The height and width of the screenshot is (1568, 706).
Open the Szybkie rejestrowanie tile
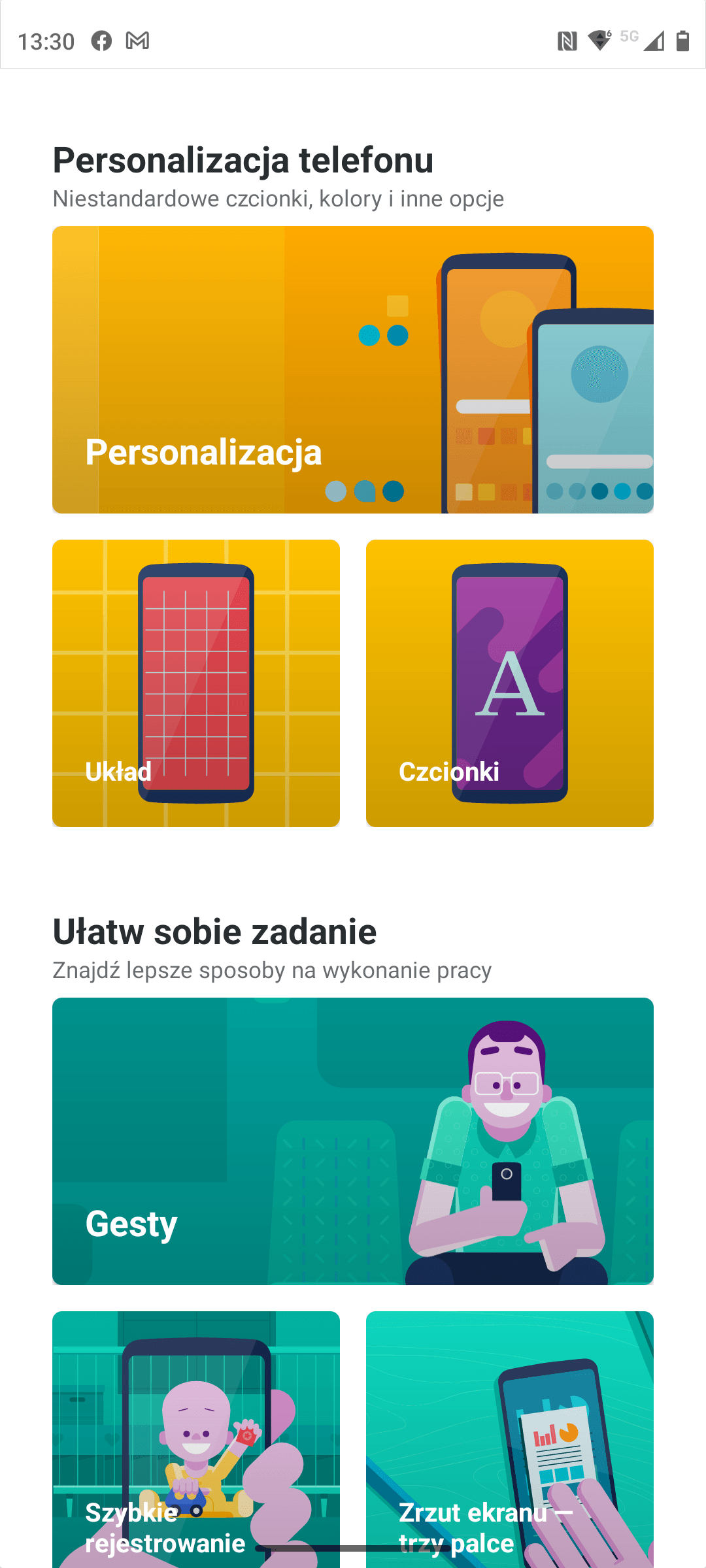pyautogui.click(x=196, y=1437)
